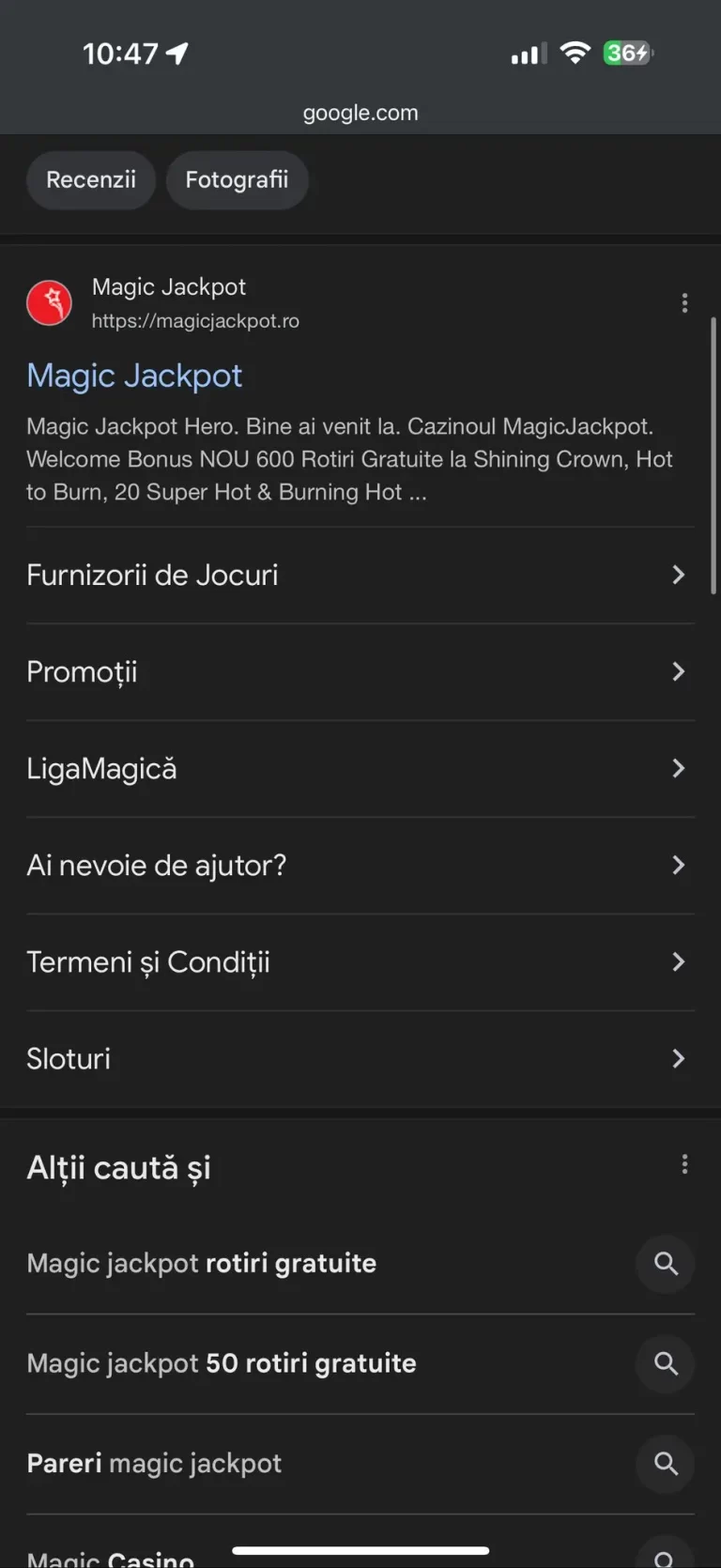Search for Magic jackpot rotiri gratuite

point(360,1263)
